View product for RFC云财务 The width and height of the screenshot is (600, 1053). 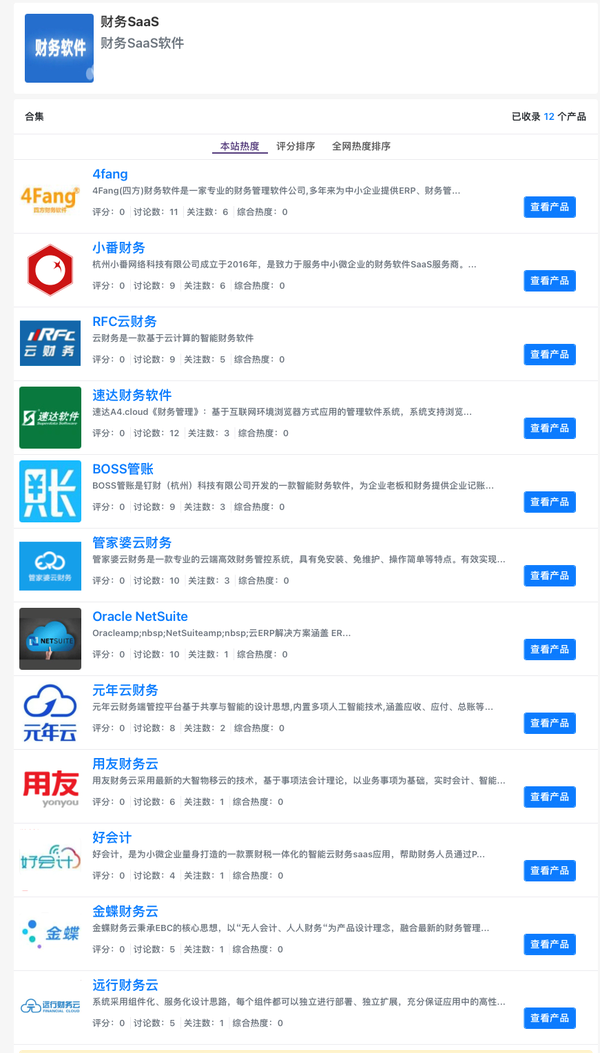point(550,355)
